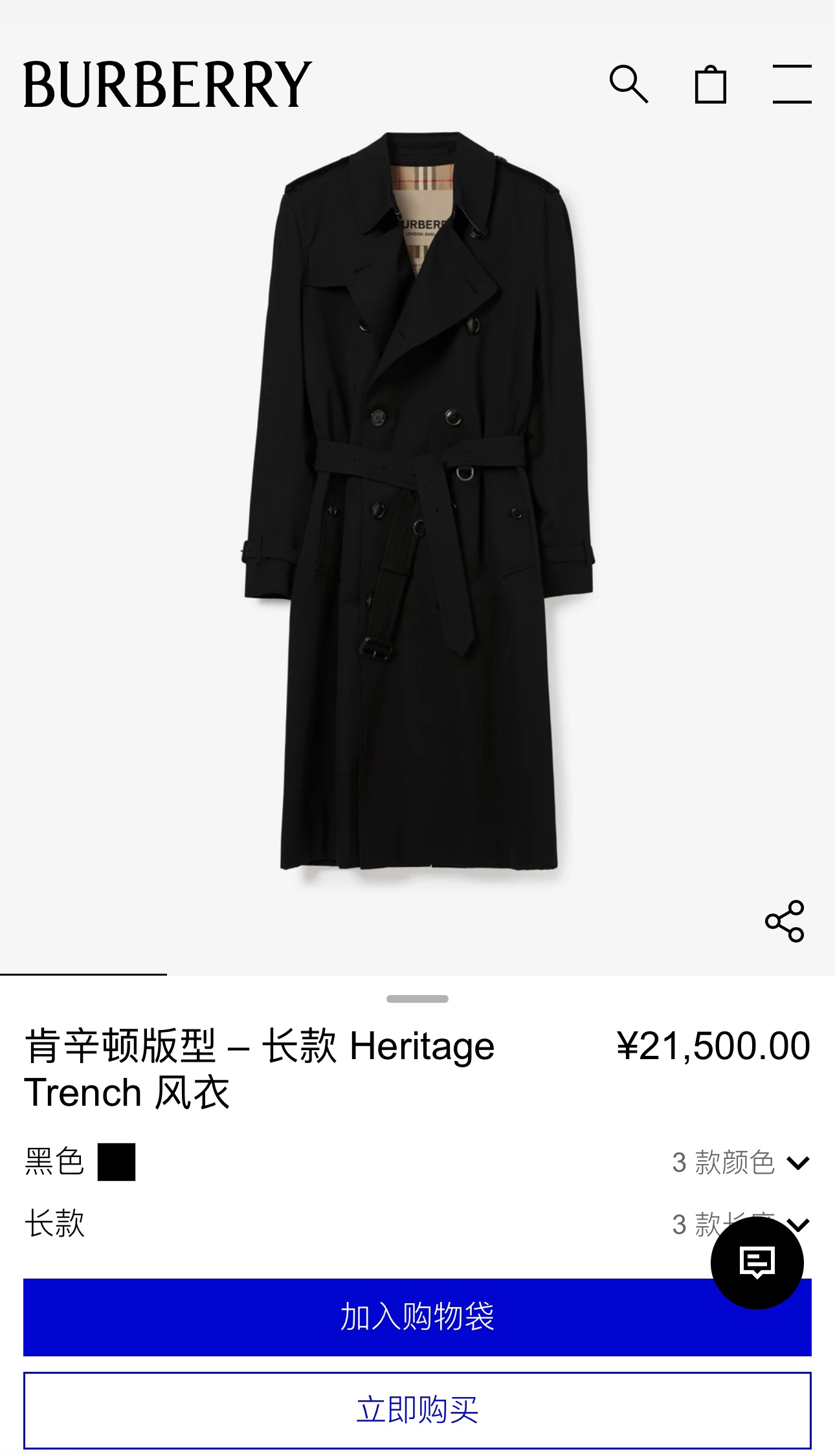The image size is (835, 1456).
Task: Tap 立即购买 to buy now
Action: (x=417, y=1410)
